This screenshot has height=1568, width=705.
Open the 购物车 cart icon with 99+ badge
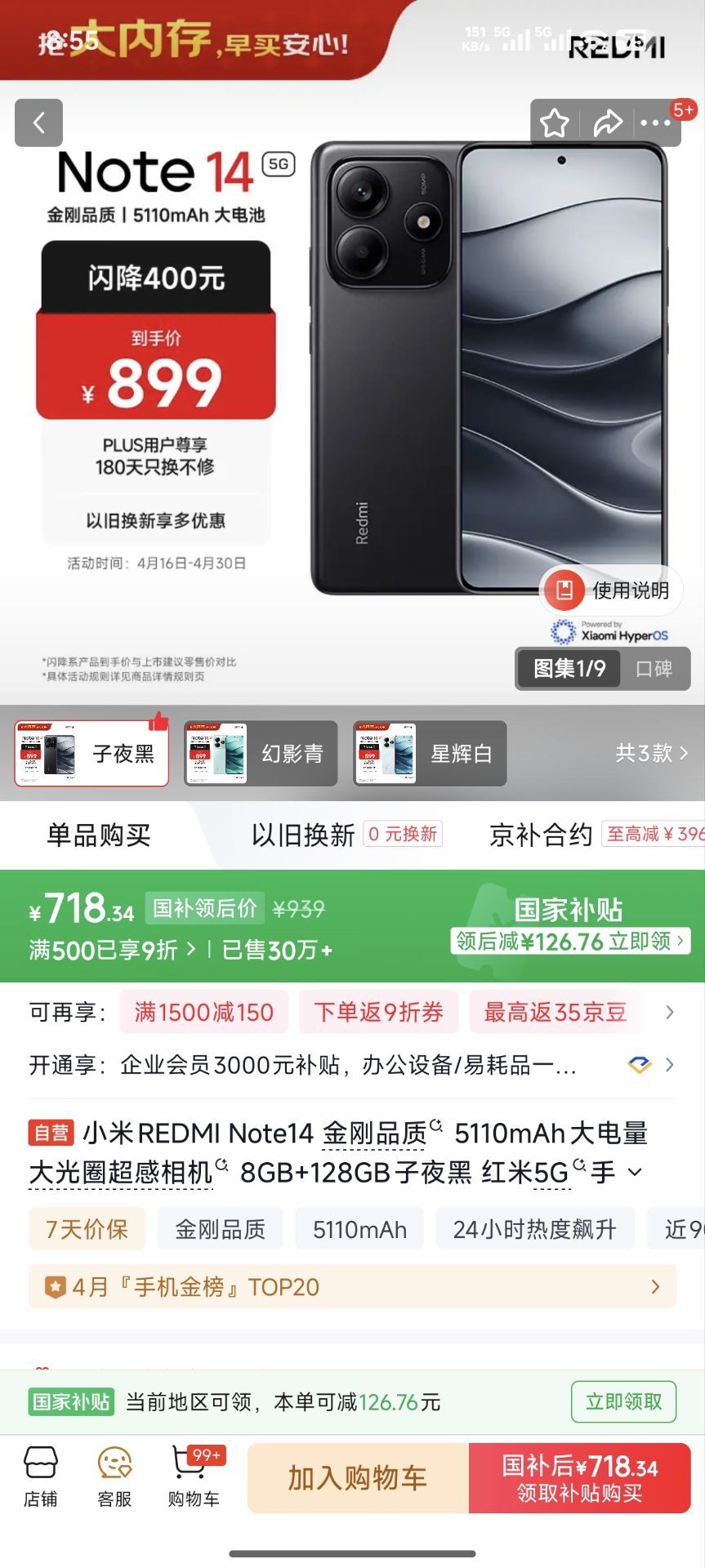pyautogui.click(x=194, y=1477)
